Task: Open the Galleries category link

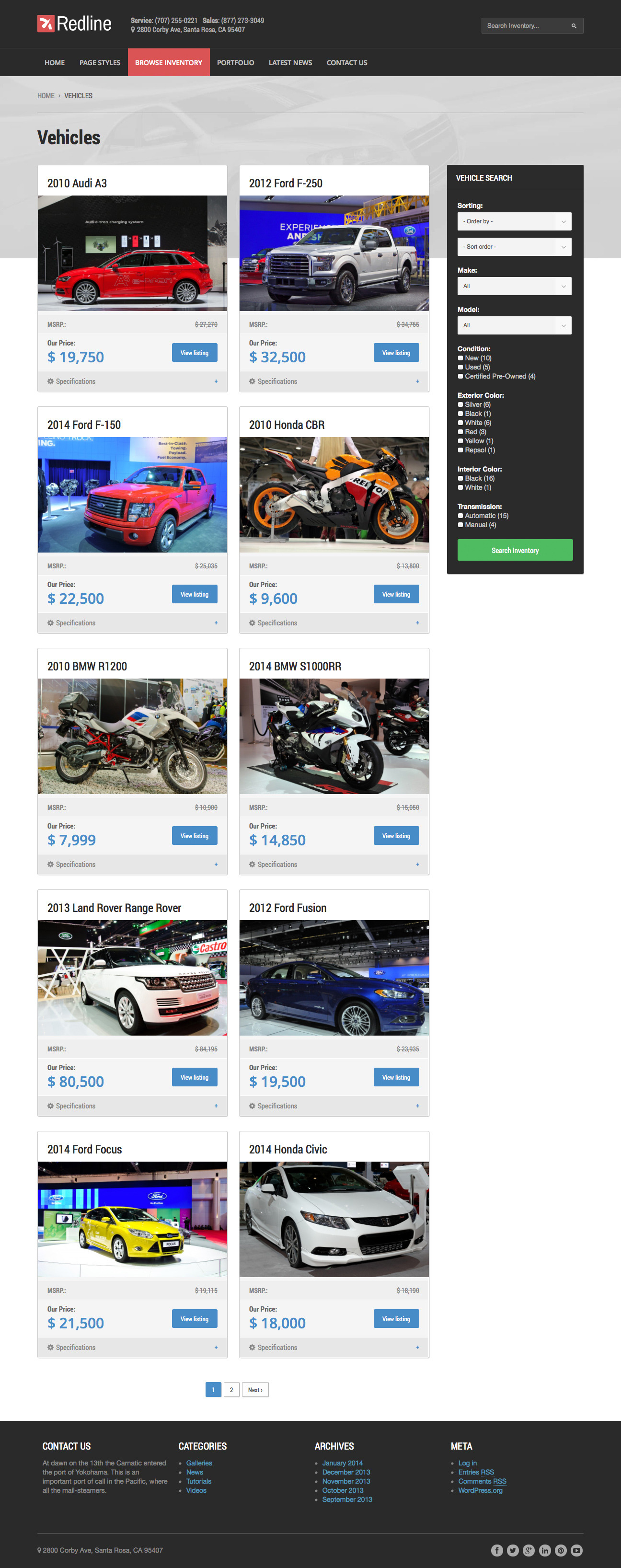Action: [x=199, y=1463]
